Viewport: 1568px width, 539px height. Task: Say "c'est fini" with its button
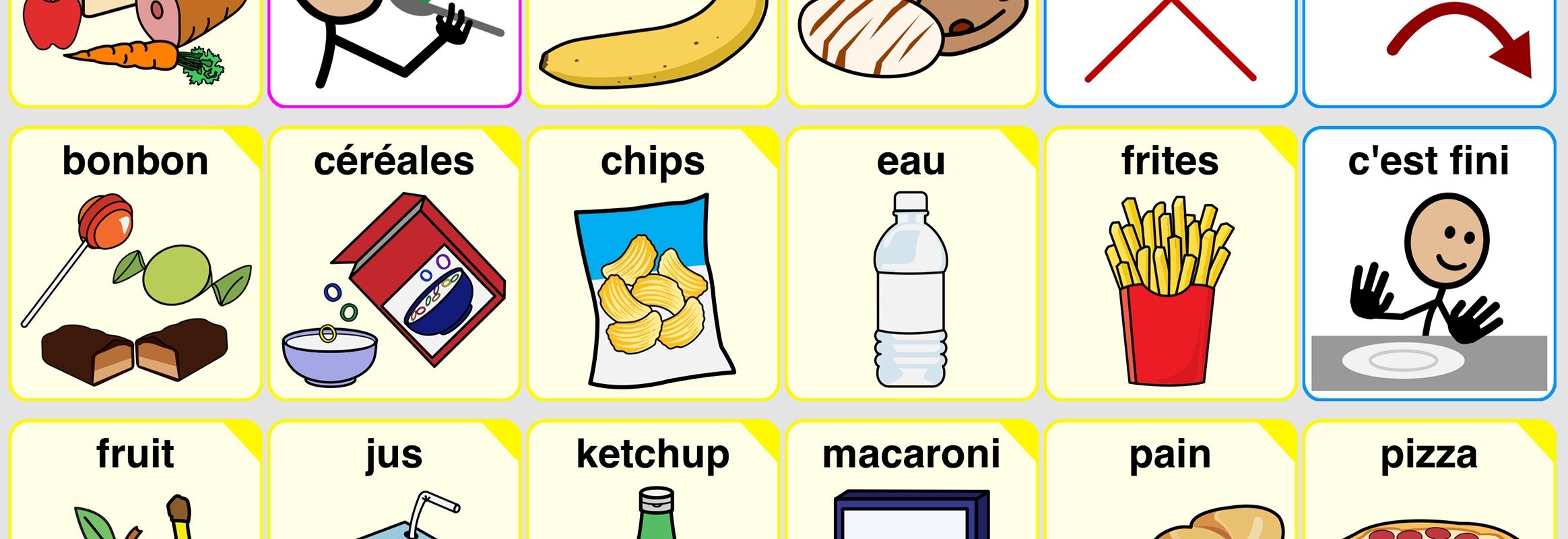1429,263
